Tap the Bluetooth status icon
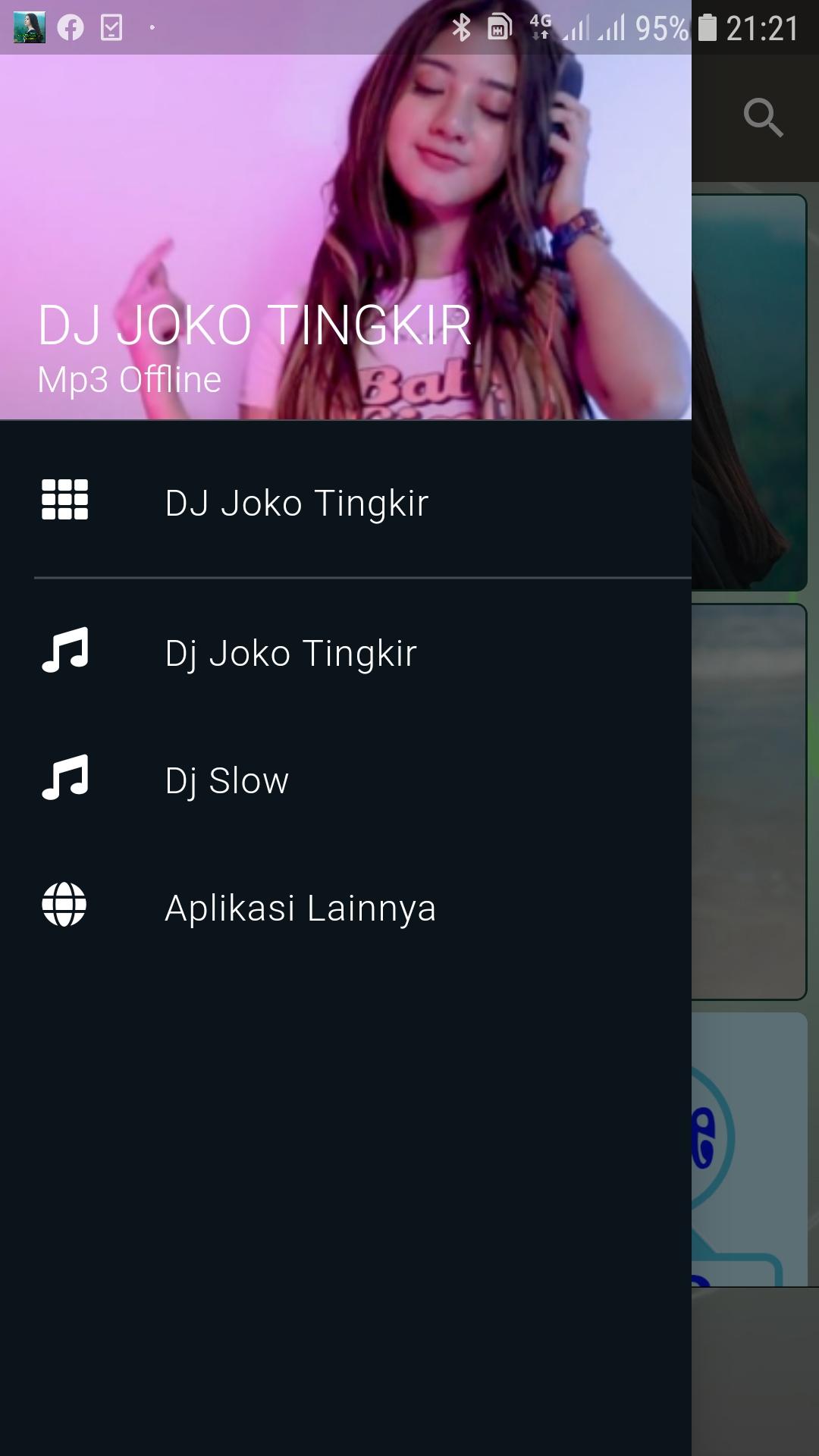The height and width of the screenshot is (1456, 819). click(463, 27)
